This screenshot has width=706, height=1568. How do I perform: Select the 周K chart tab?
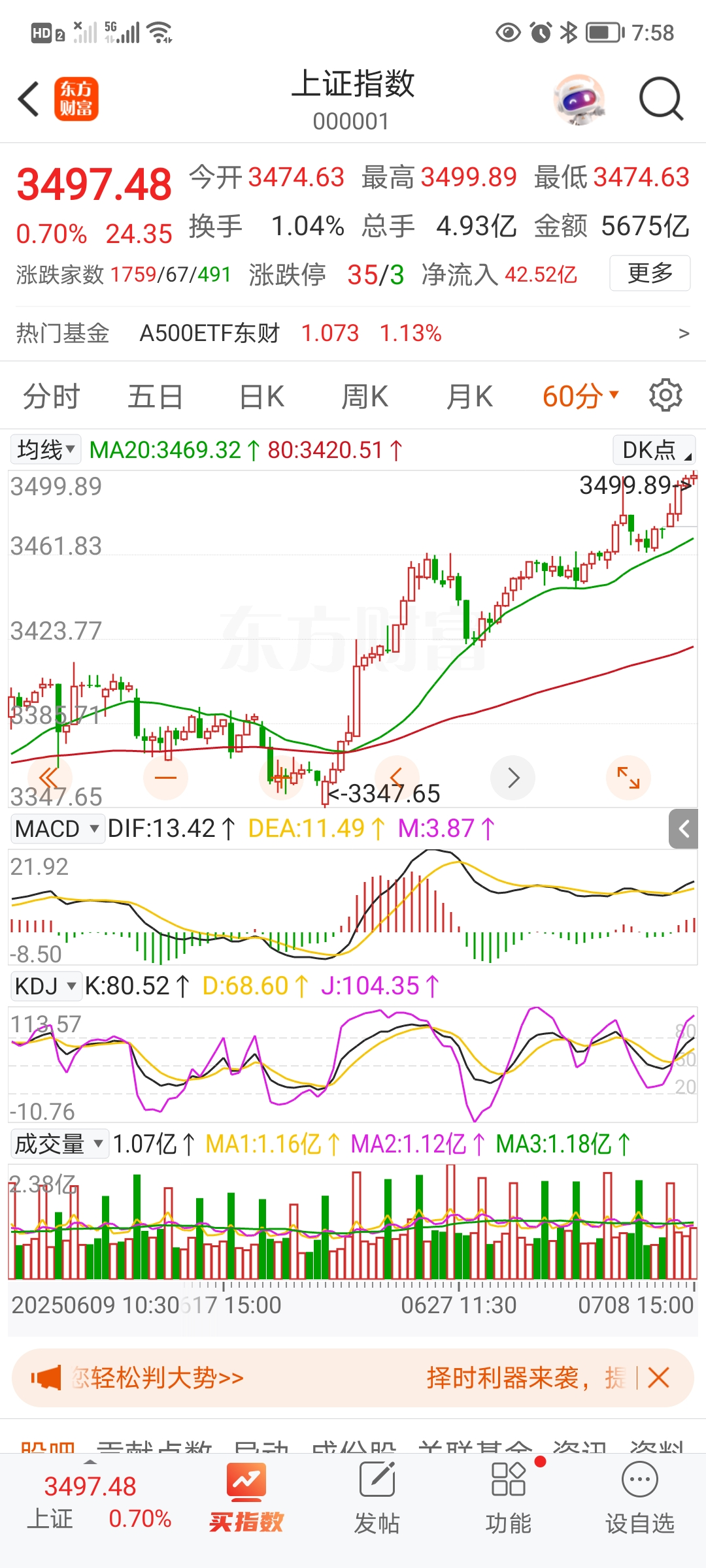365,397
